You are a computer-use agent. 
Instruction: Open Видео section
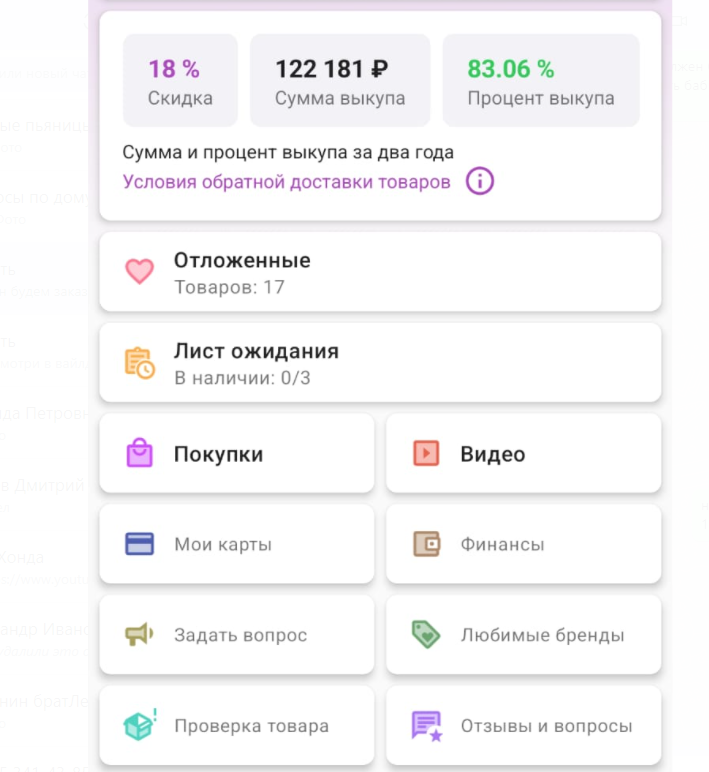[x=523, y=454]
